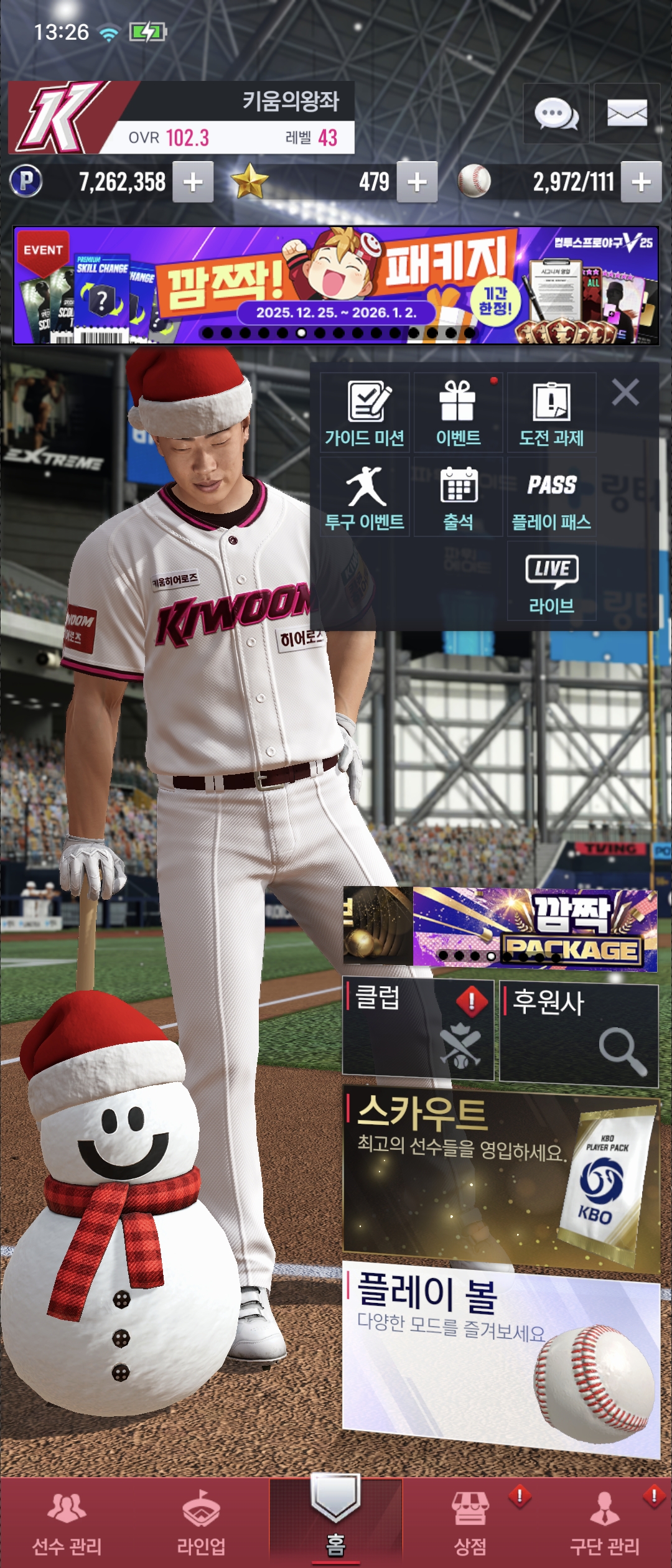Add more baseballs with plus button
This screenshot has width=672, height=1568.
(x=641, y=182)
